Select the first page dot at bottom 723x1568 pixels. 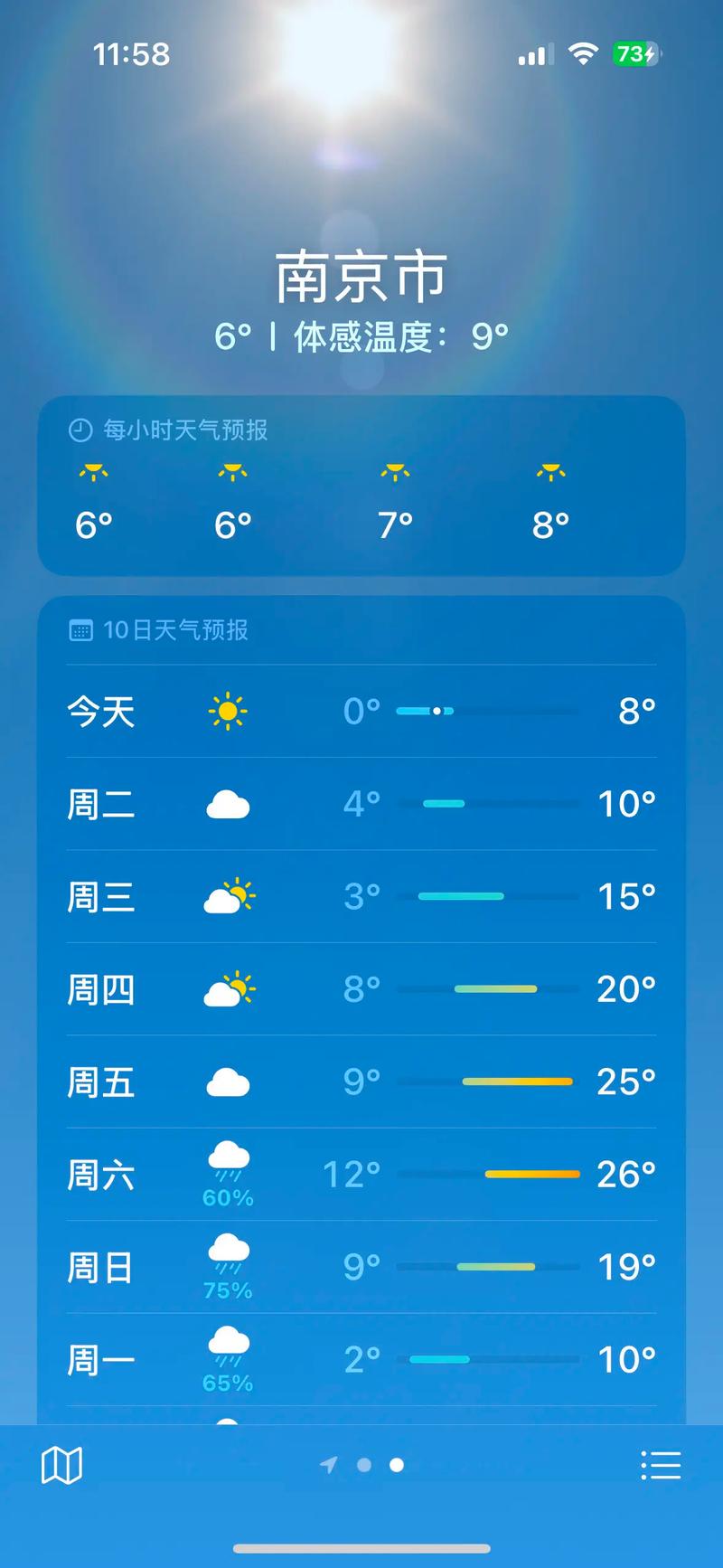(x=364, y=1464)
